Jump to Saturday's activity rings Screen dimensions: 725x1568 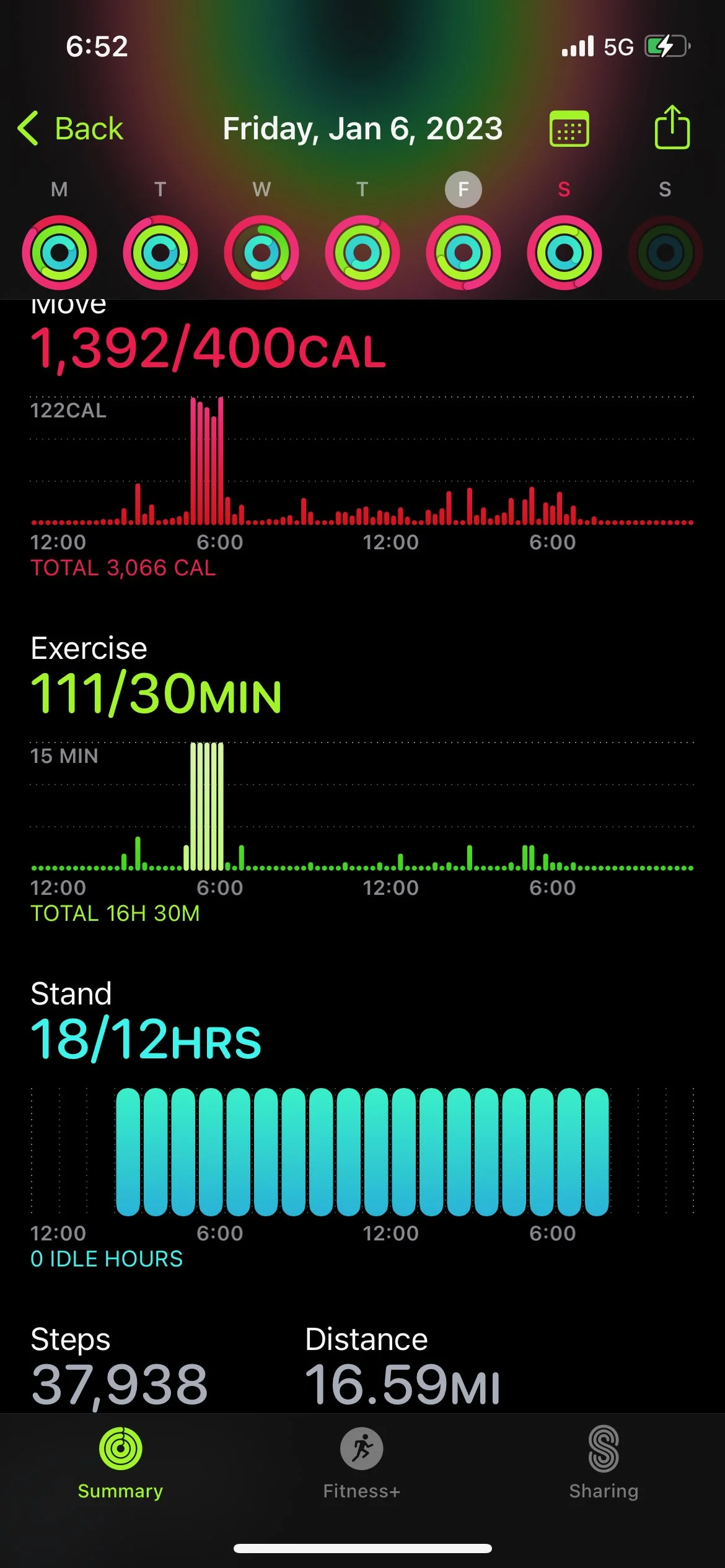tap(564, 252)
